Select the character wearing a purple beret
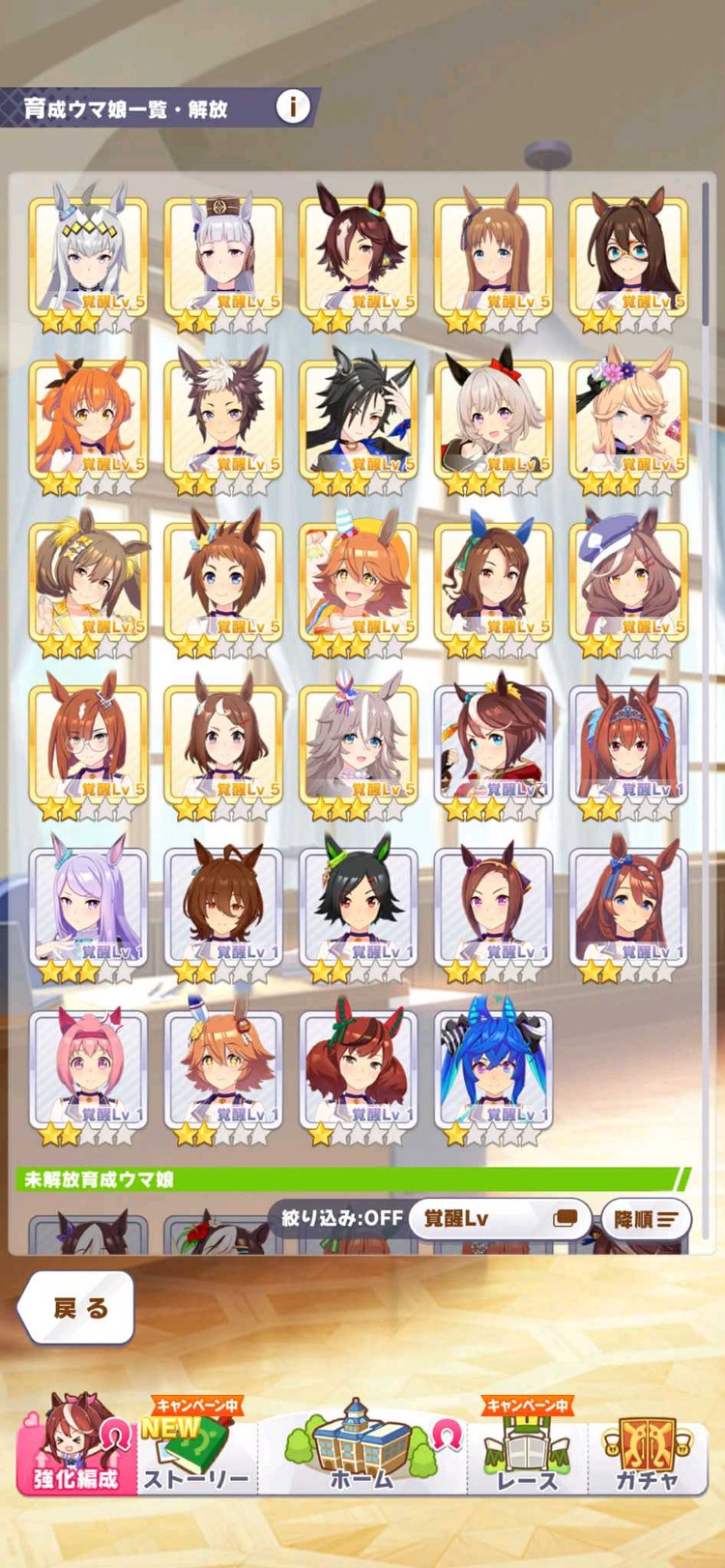This screenshot has height=1568, width=725. coord(628,581)
